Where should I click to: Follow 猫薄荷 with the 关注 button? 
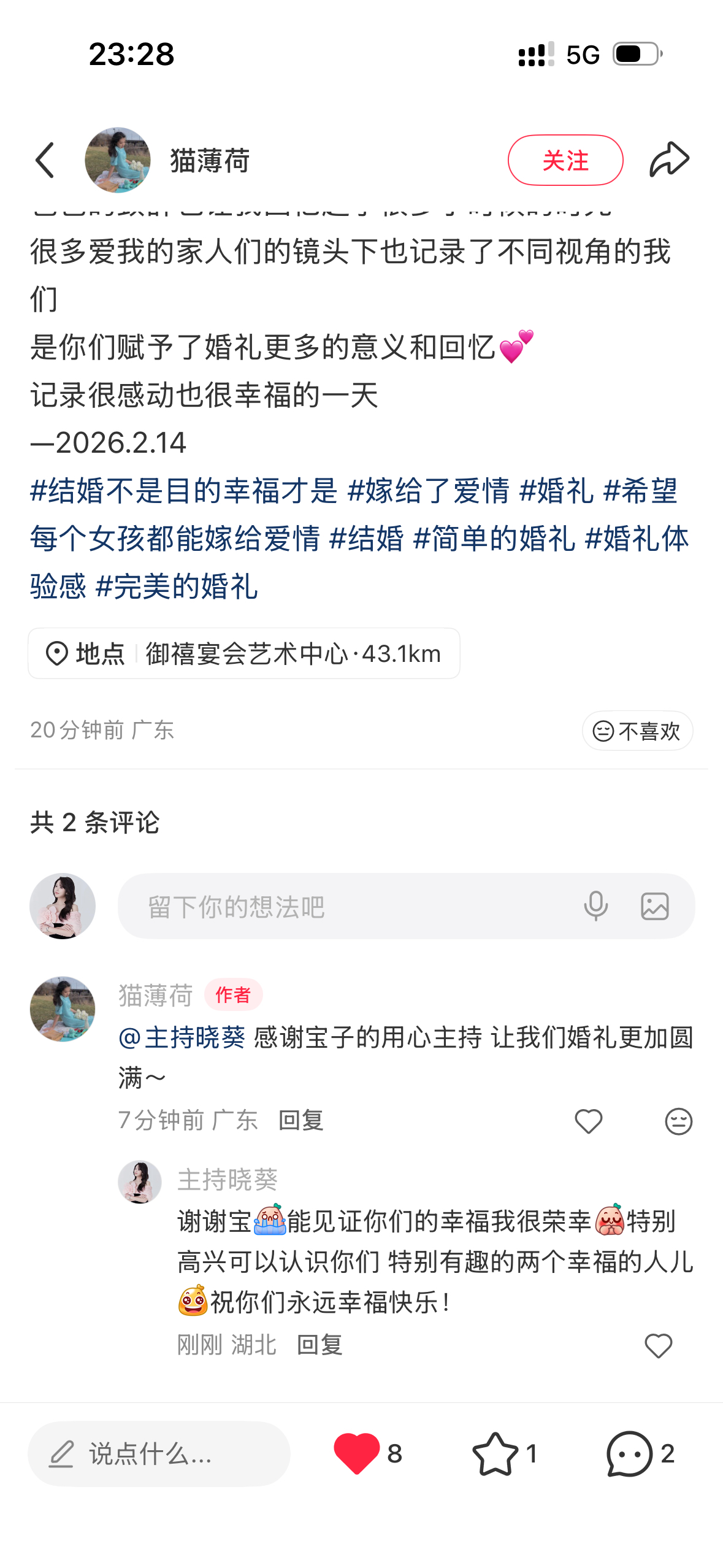565,160
